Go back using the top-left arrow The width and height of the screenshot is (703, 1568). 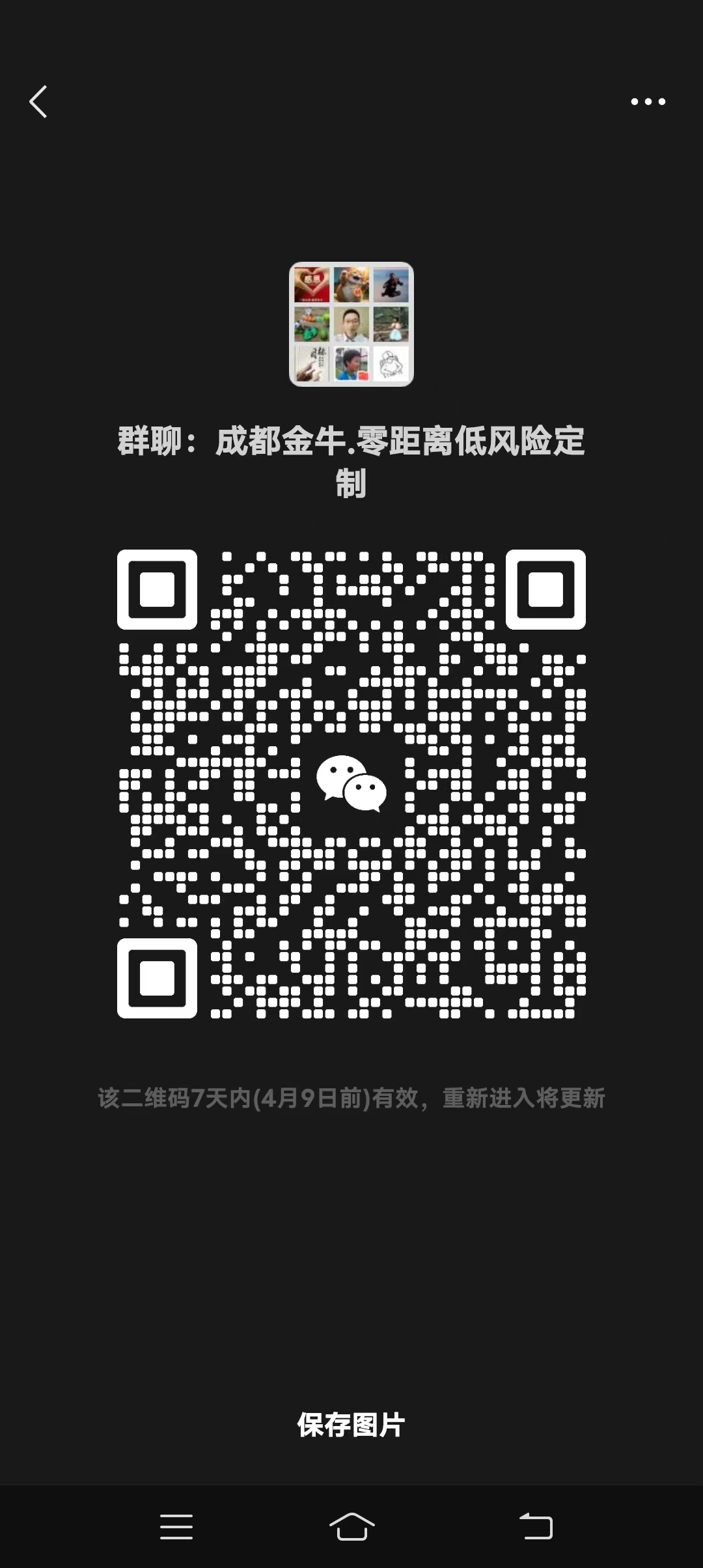(x=38, y=102)
